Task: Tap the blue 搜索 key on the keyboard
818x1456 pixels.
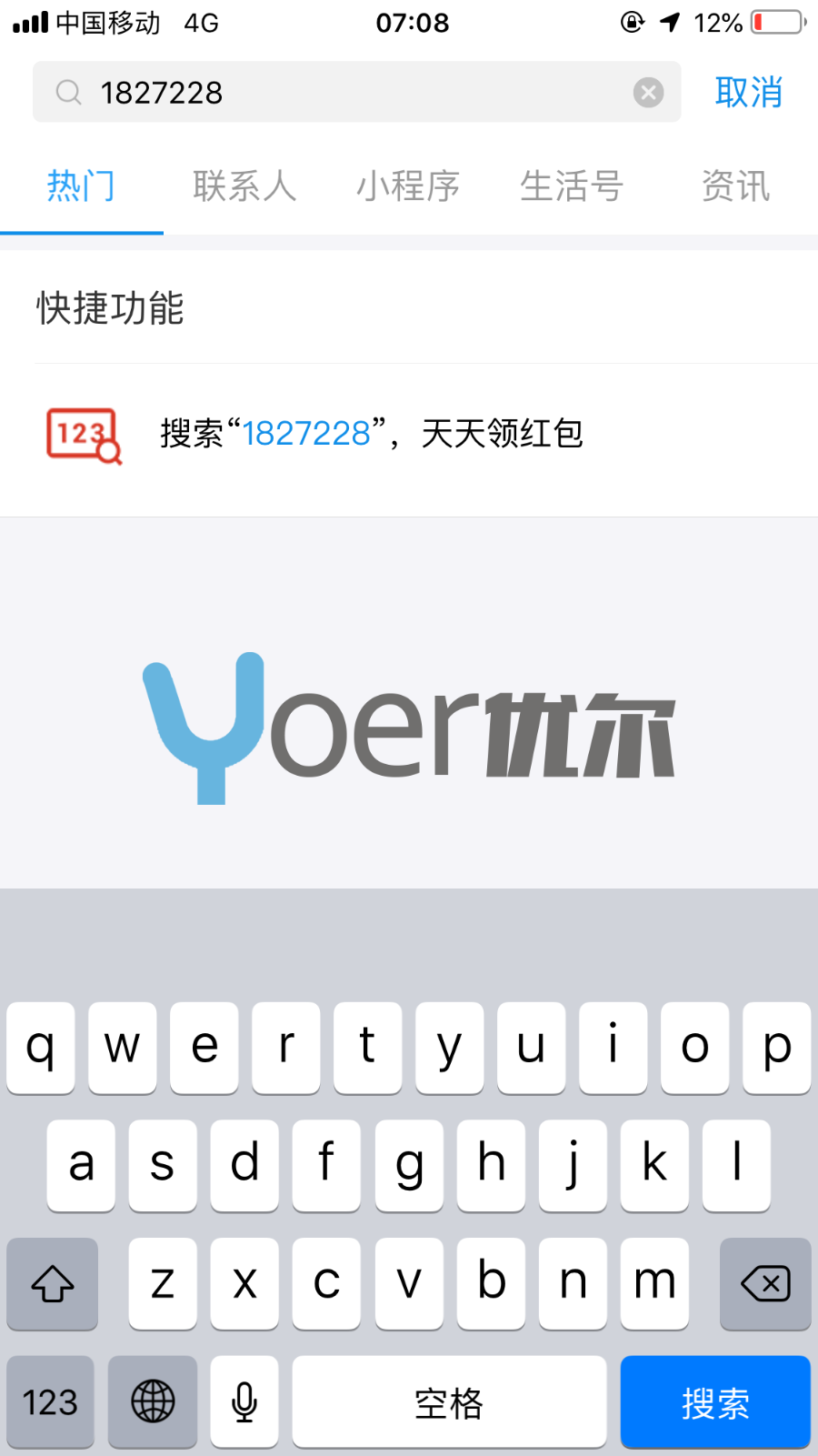Action: point(715,1401)
